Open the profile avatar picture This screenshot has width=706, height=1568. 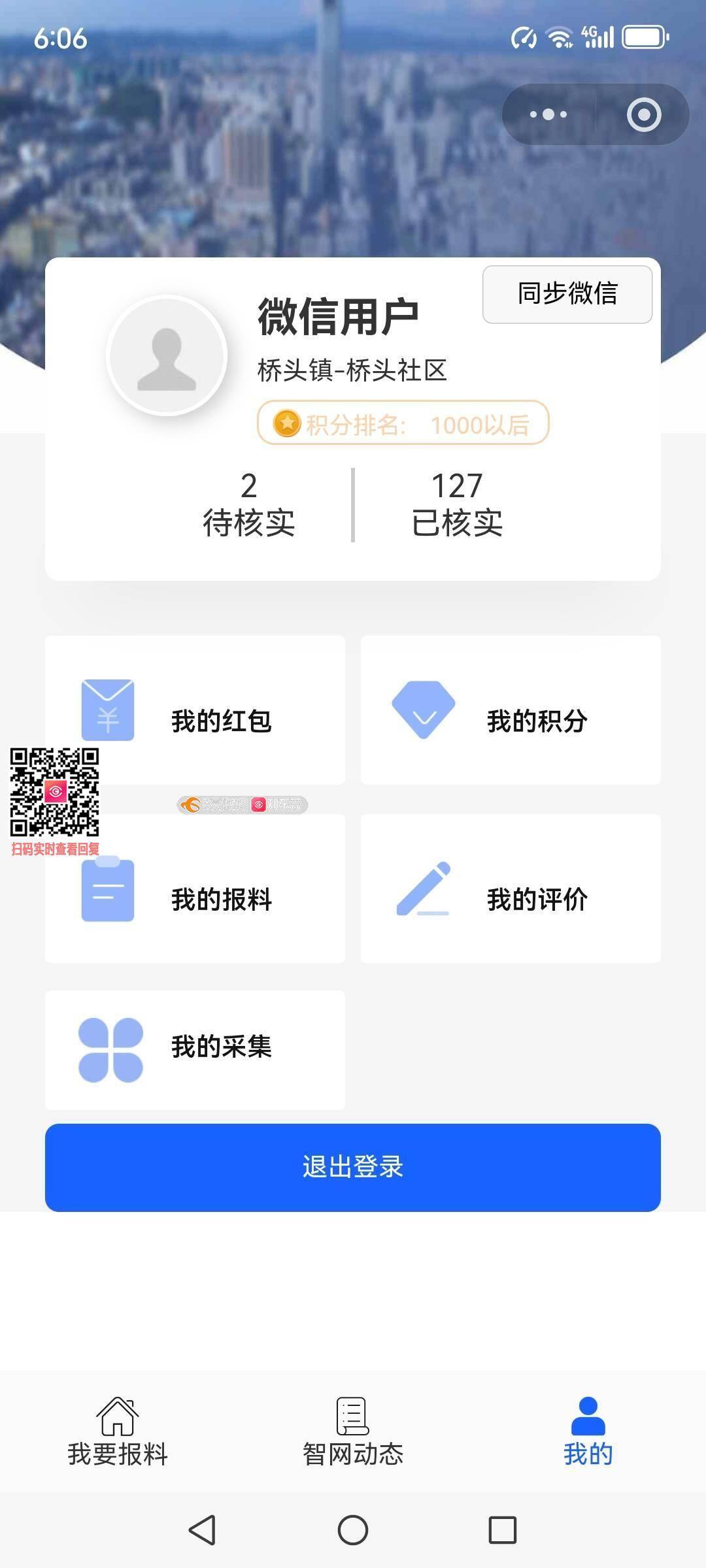167,356
